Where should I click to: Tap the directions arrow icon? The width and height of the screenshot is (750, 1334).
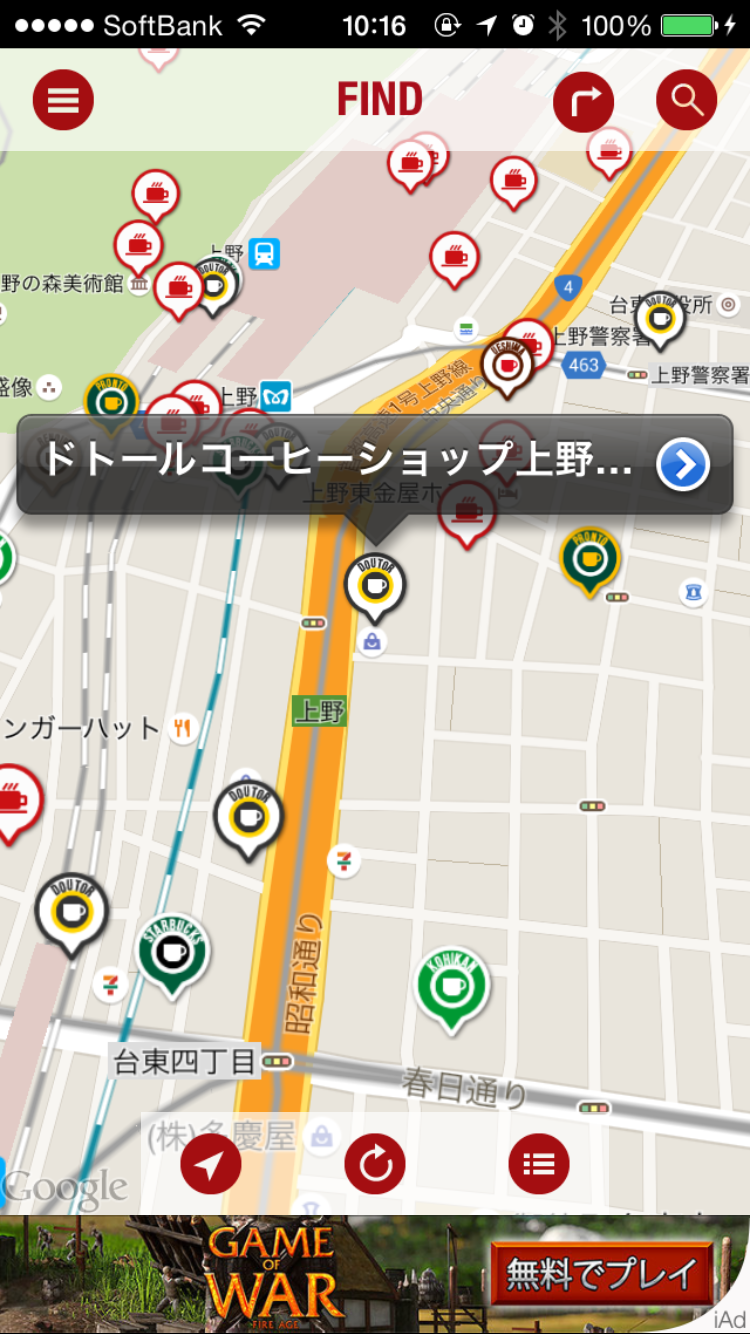coord(583,100)
